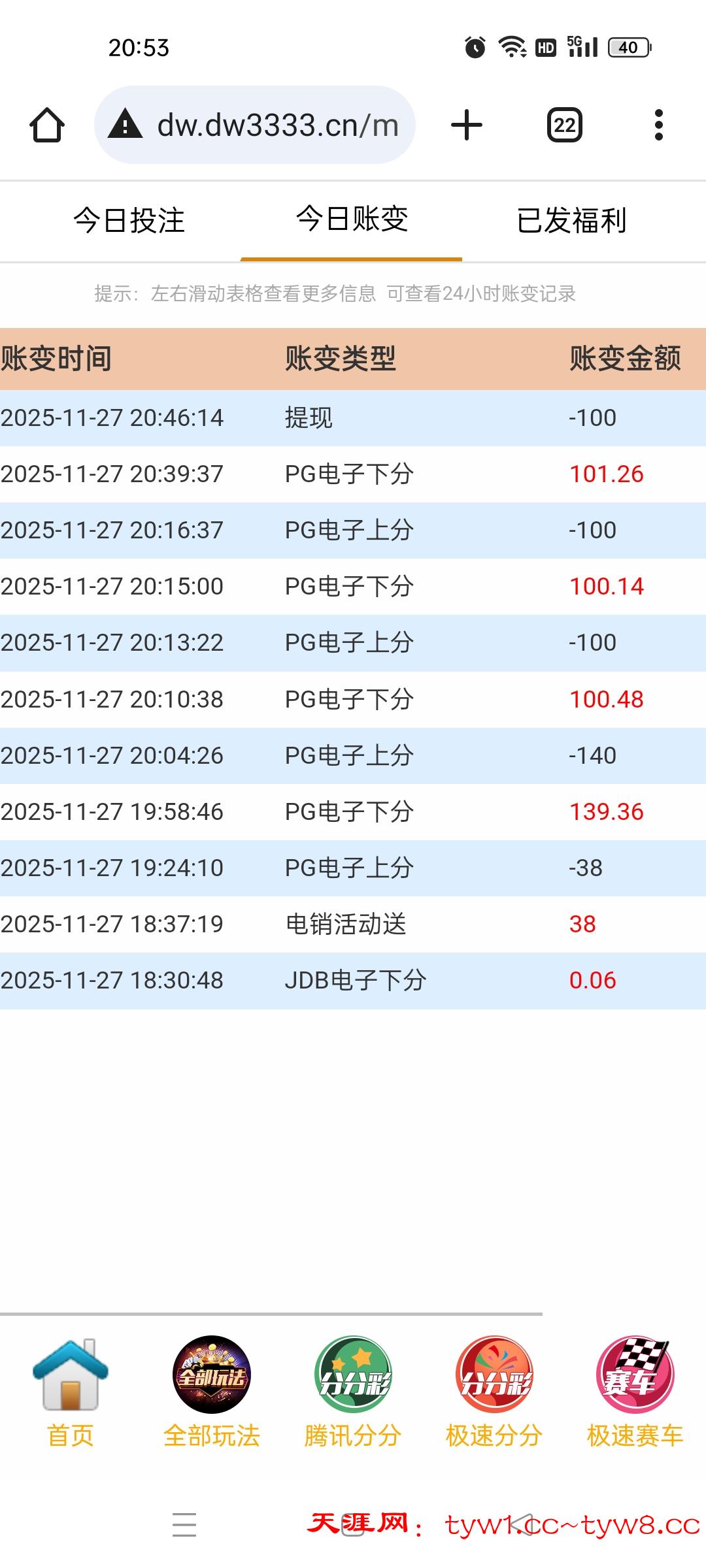Open the browser overflow menu
This screenshot has width=706, height=1568.
click(658, 125)
